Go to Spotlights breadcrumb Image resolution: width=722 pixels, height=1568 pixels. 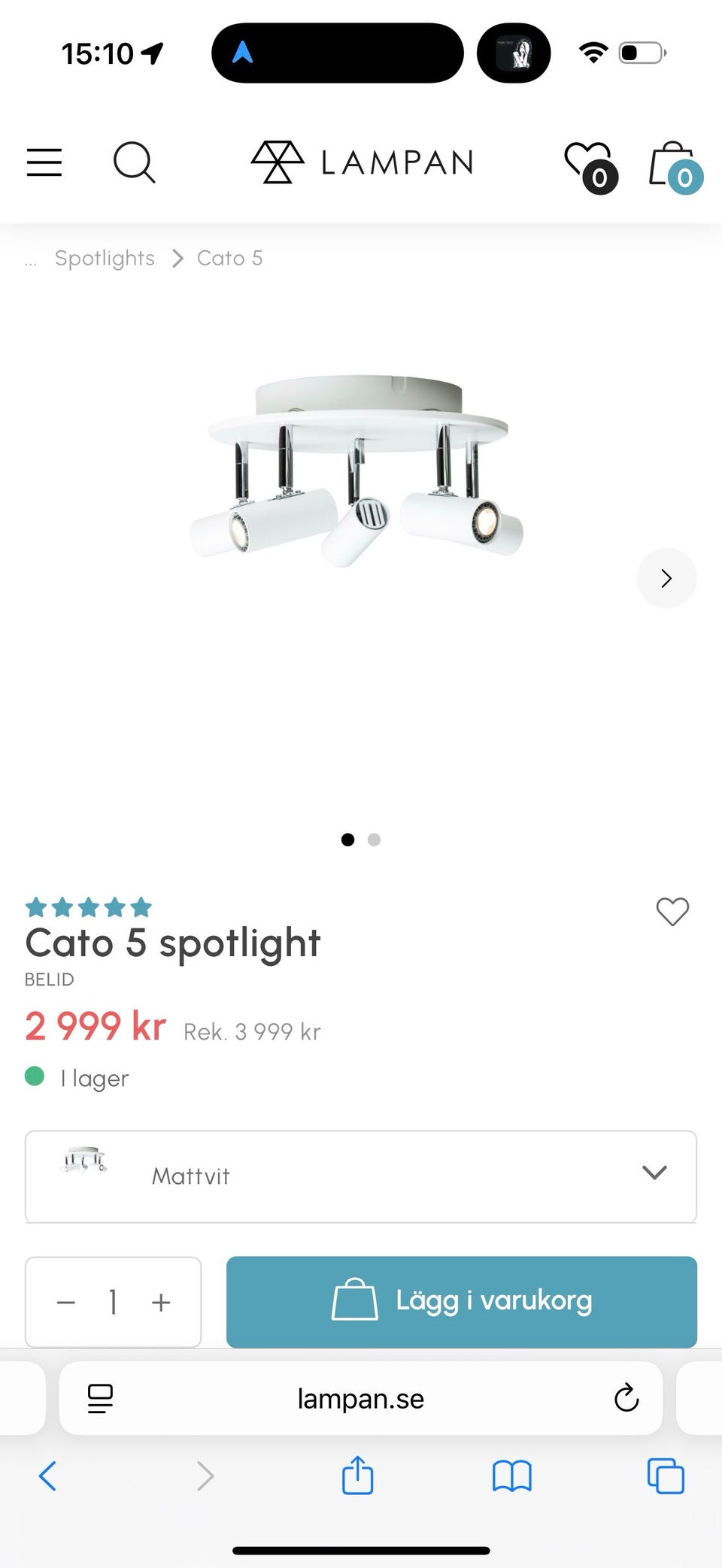(105, 258)
